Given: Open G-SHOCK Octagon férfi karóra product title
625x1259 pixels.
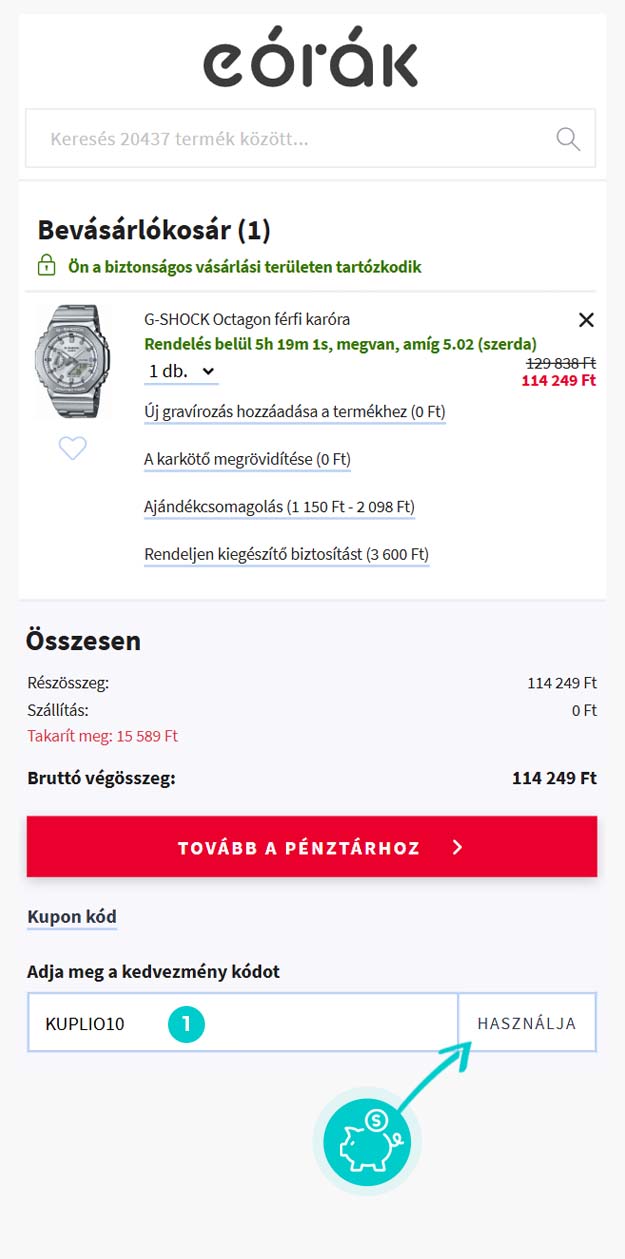Looking at the screenshot, I should coord(247,320).
